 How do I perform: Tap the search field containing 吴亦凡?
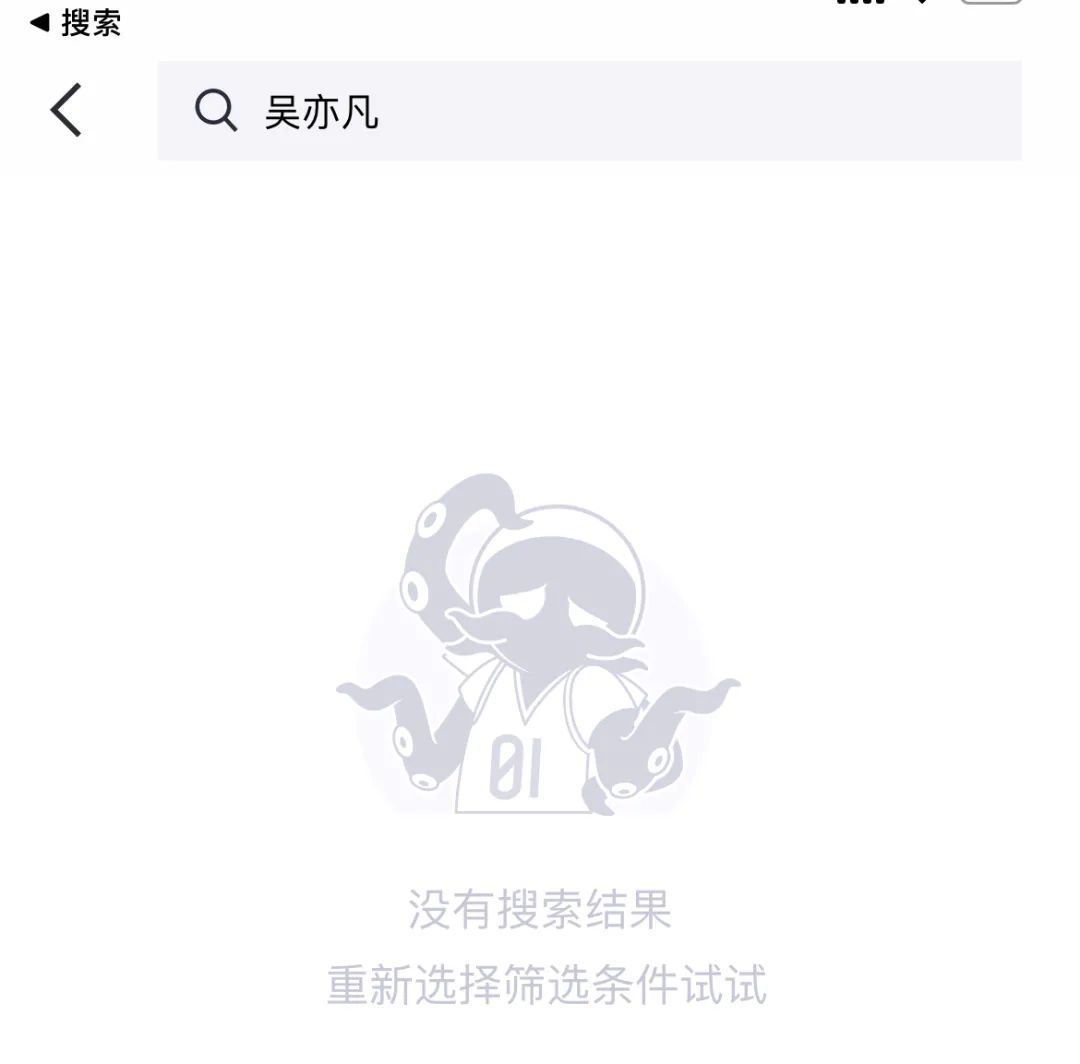[x=589, y=111]
